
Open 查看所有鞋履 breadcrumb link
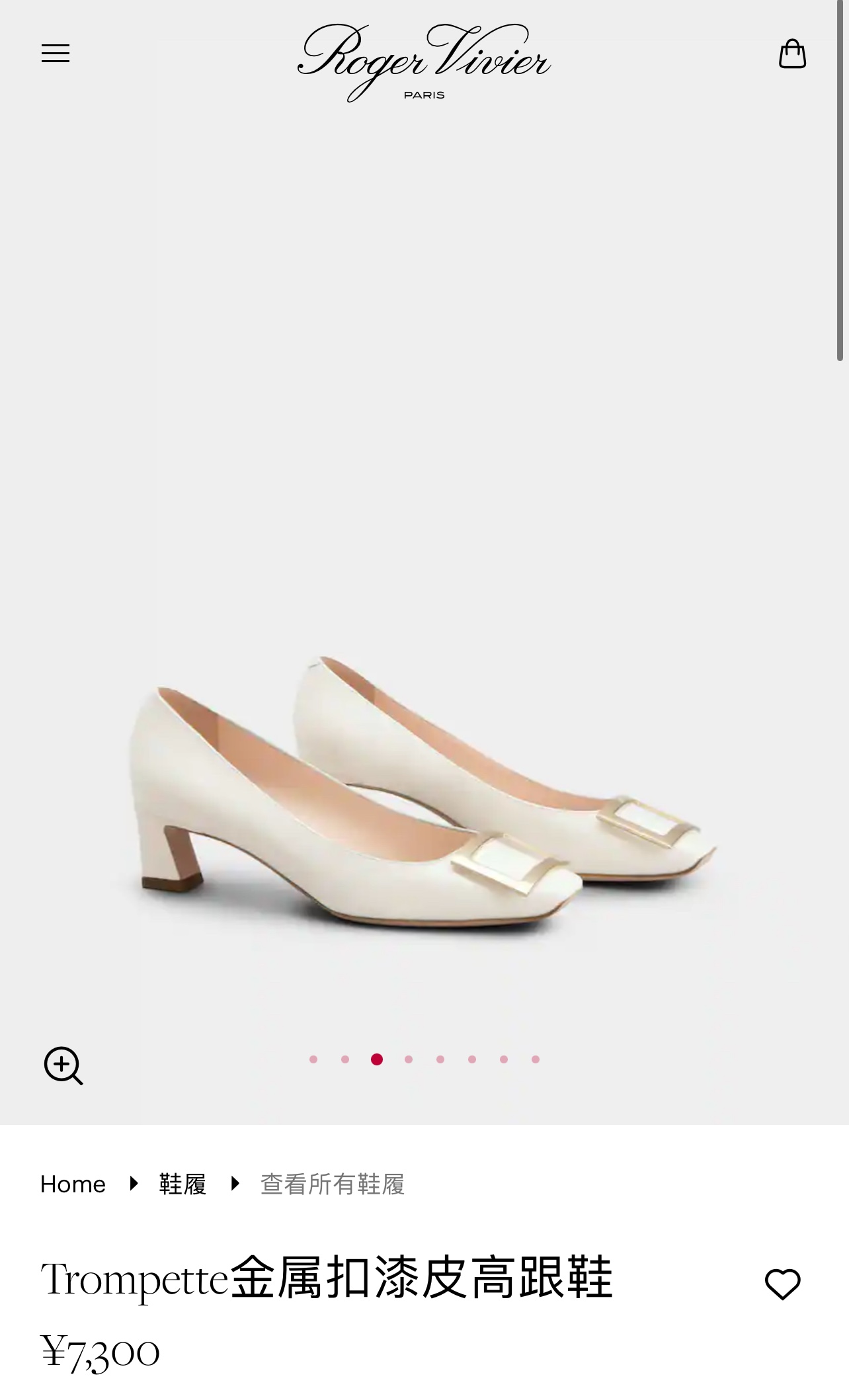pyautogui.click(x=332, y=1184)
